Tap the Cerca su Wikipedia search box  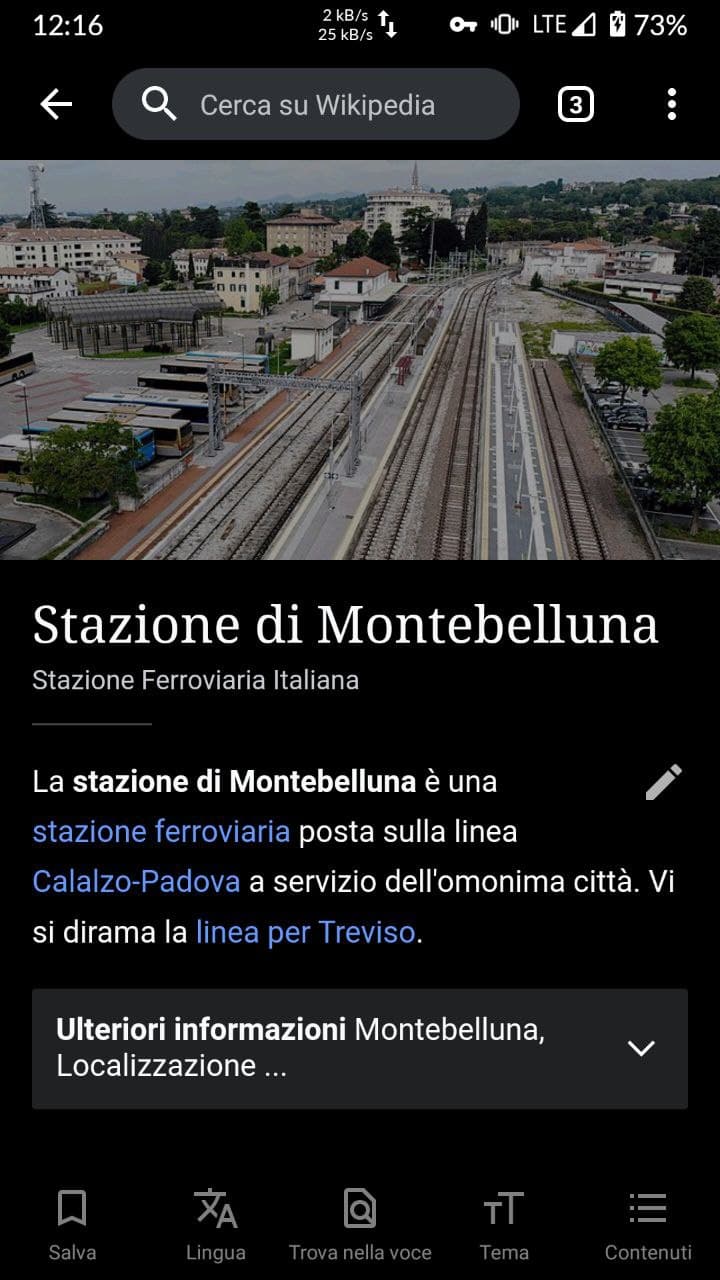click(x=316, y=104)
